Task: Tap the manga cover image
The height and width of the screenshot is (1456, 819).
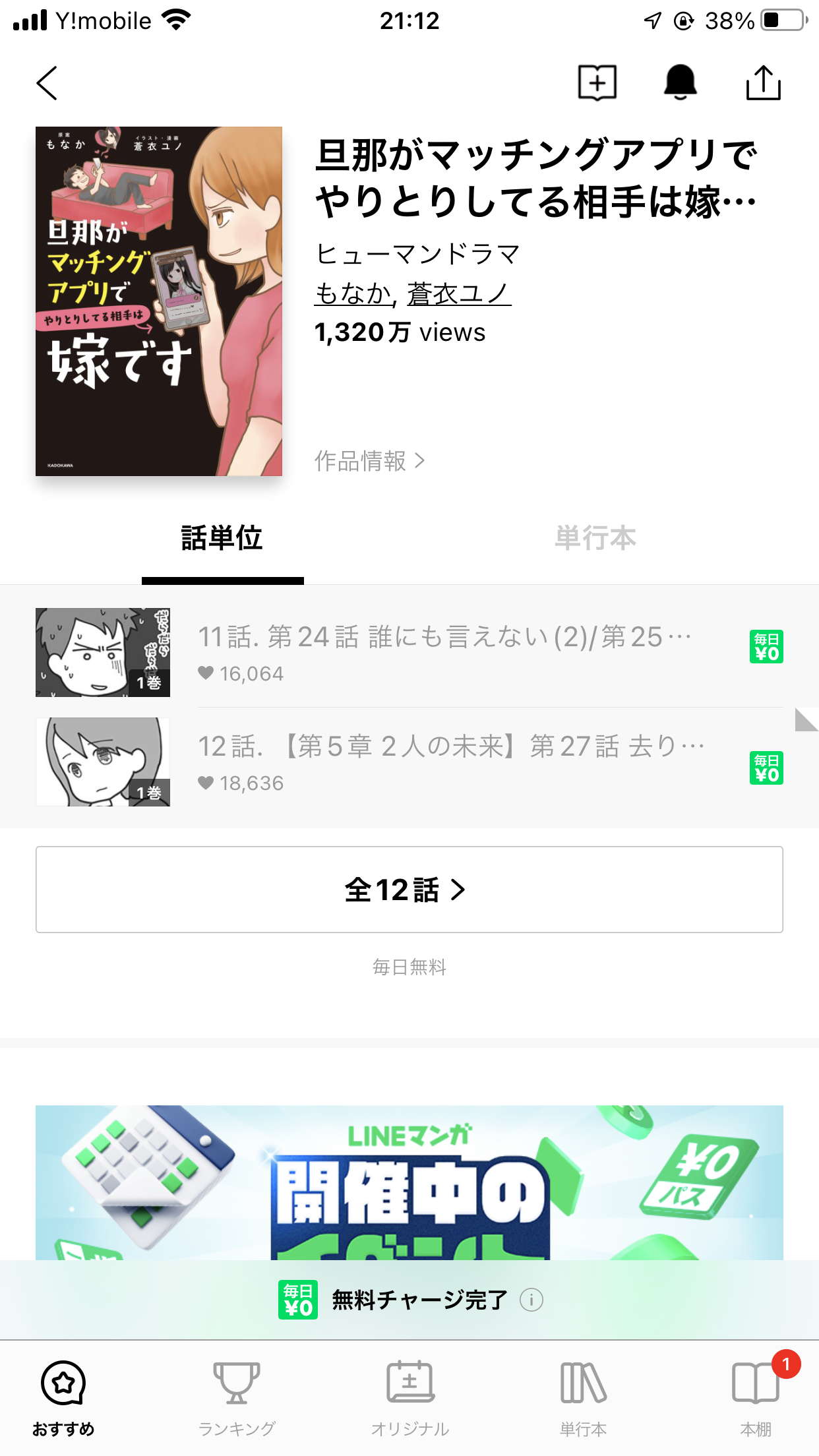Action: [159, 301]
